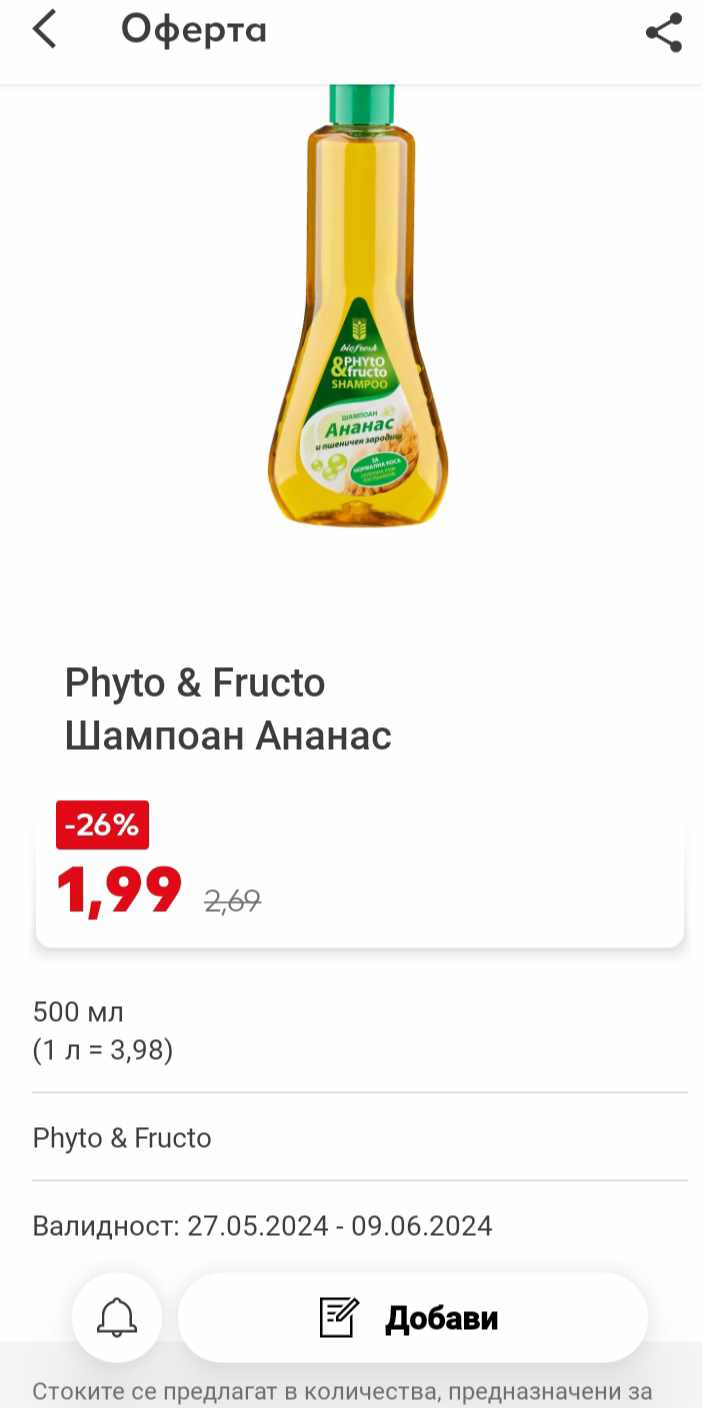Image resolution: width=702 pixels, height=1408 pixels.
Task: Tap the Добави button
Action: coord(412,1318)
